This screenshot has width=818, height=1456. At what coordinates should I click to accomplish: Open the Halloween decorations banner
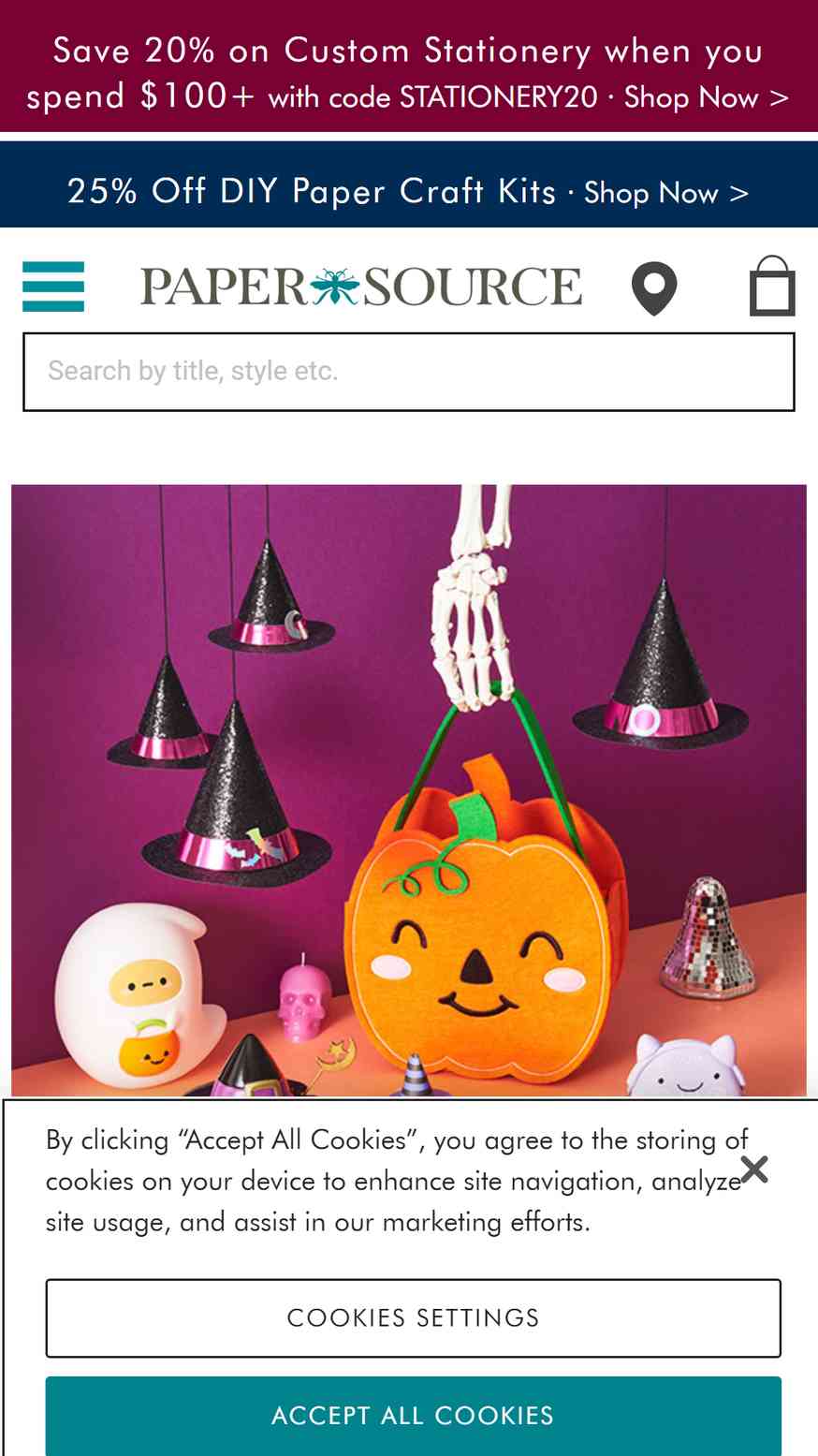(409, 791)
